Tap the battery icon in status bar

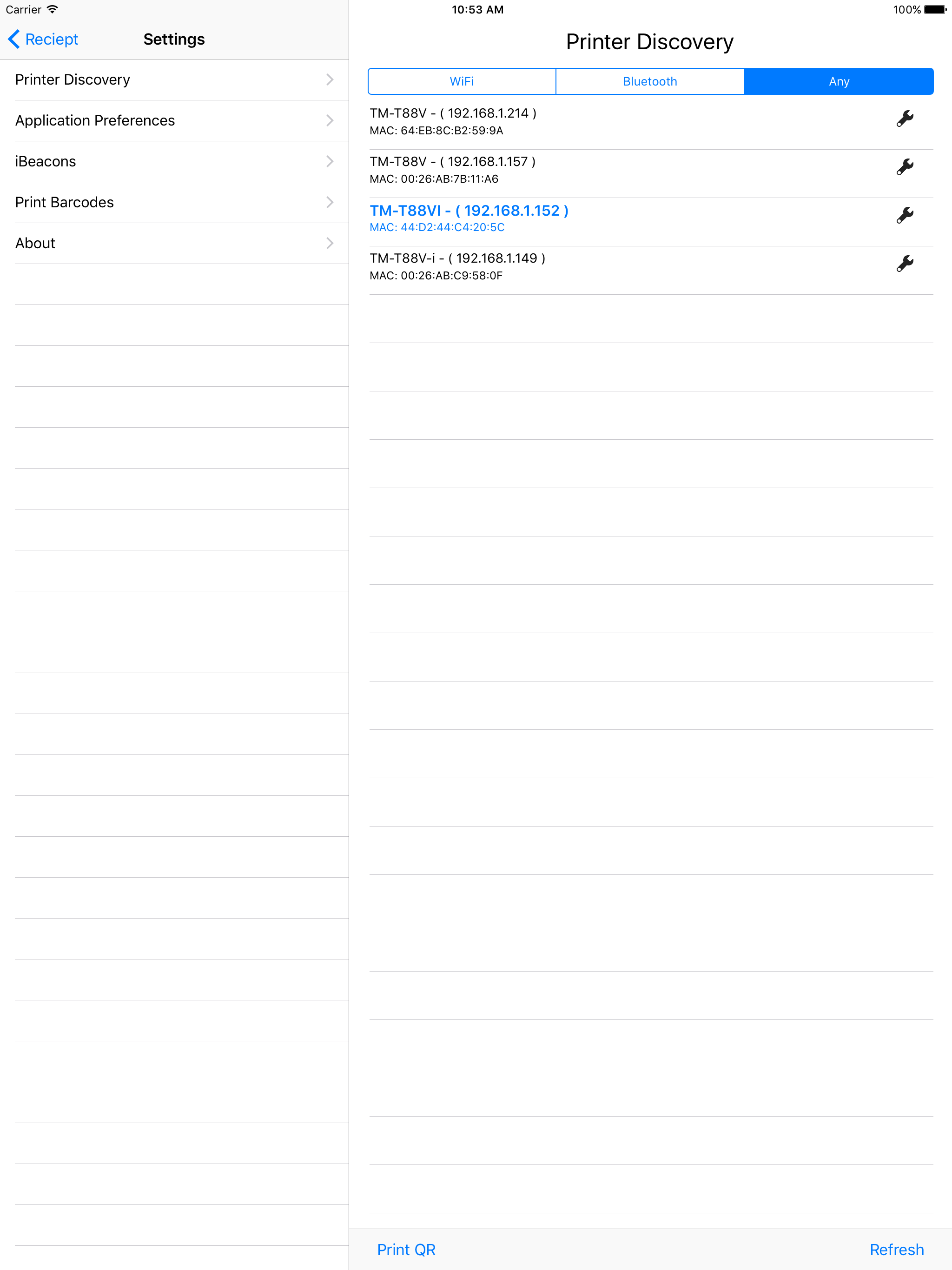936,9
